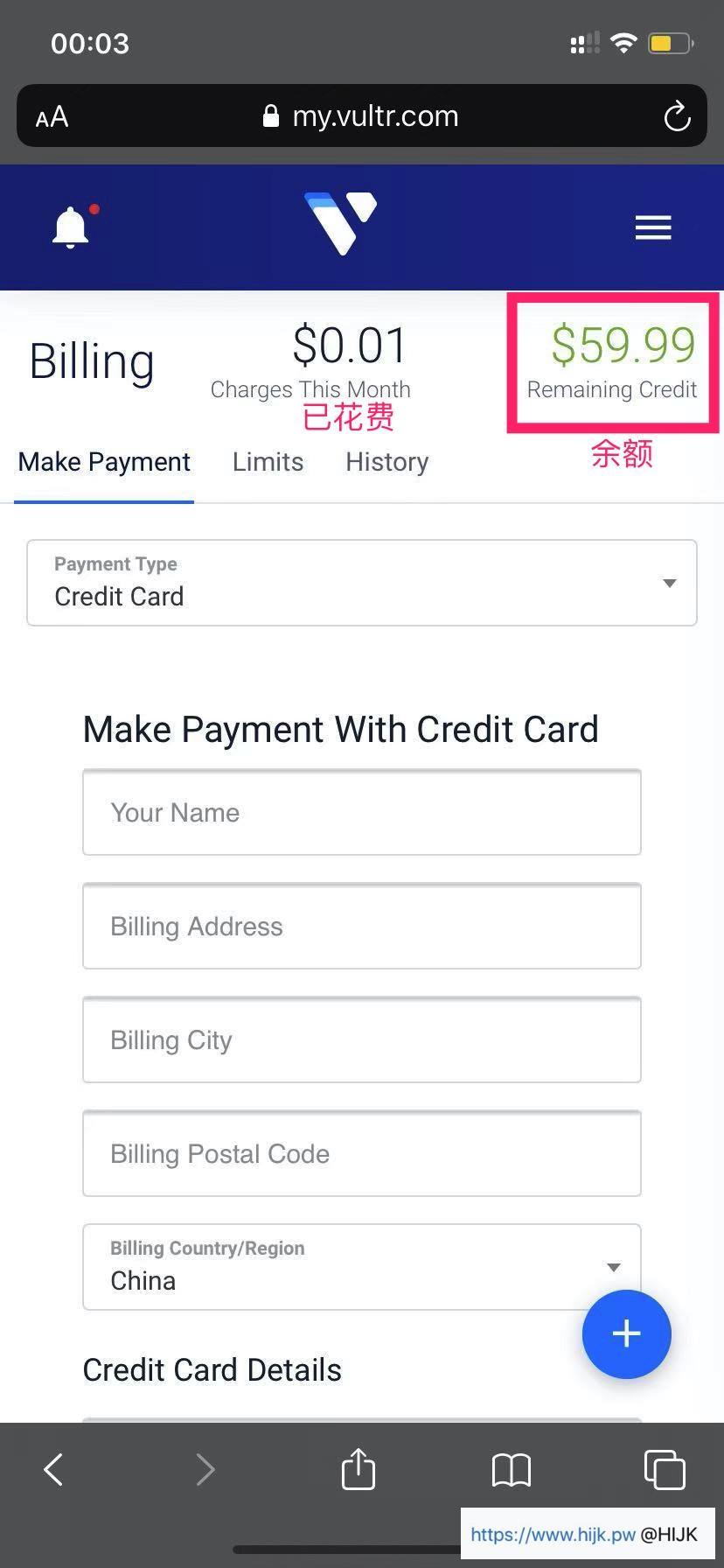
Task: Open Safari bookmarks
Action: point(512,1469)
